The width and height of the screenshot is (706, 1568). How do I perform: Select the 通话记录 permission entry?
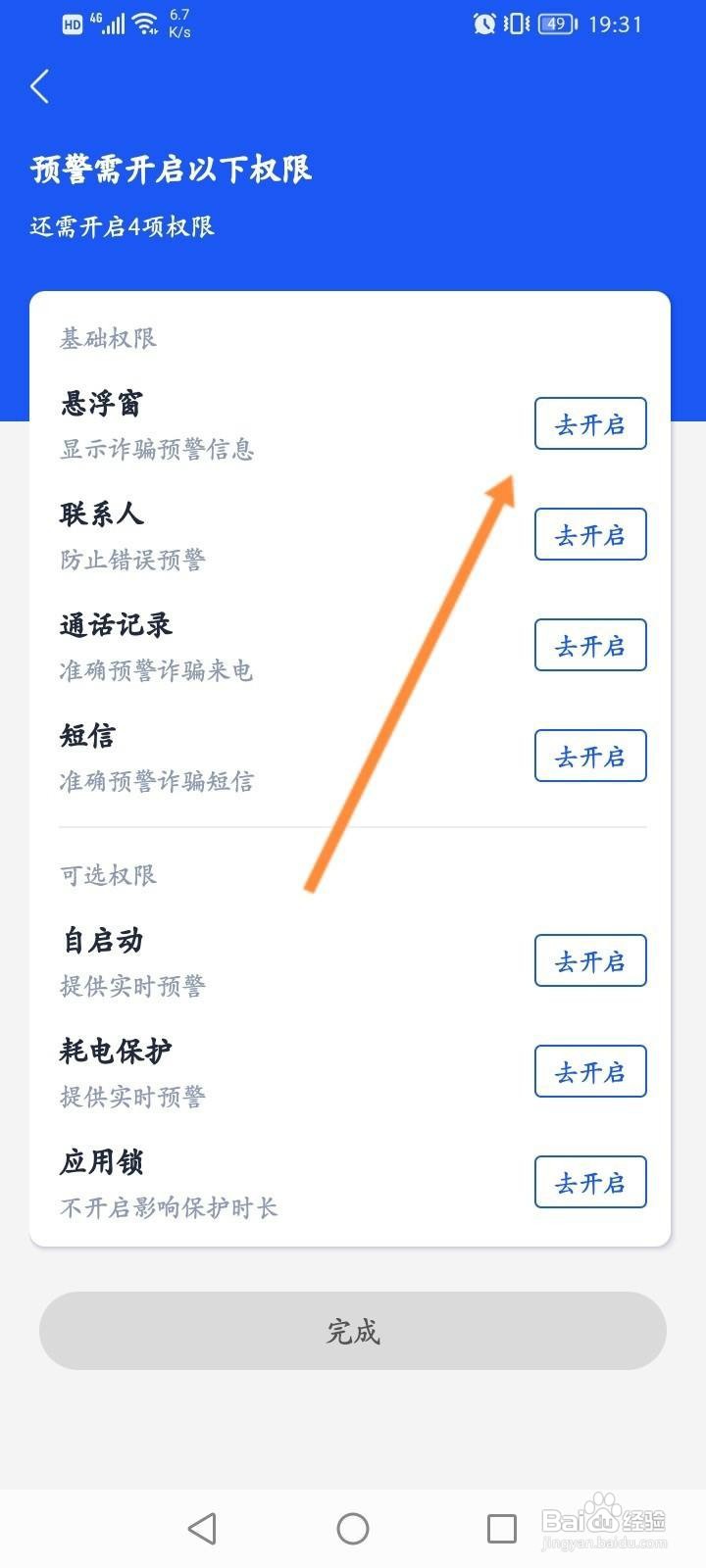(x=118, y=623)
